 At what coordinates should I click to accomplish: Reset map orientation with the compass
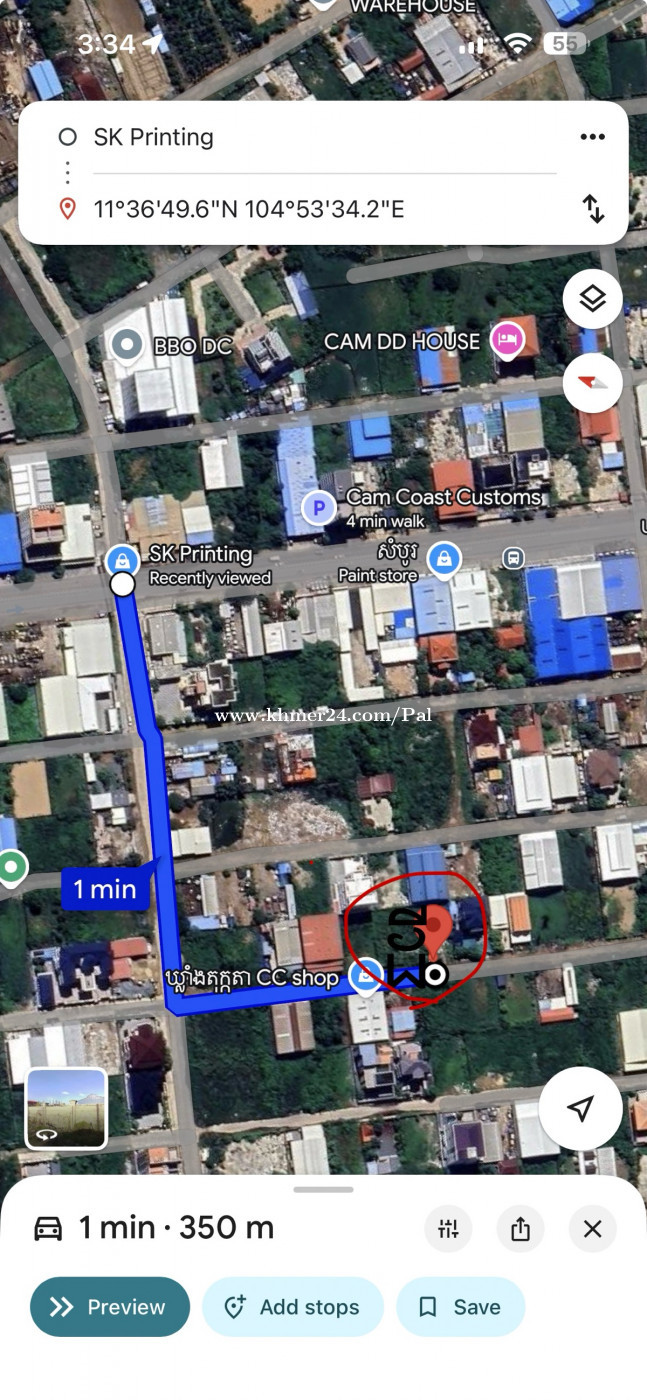(592, 382)
